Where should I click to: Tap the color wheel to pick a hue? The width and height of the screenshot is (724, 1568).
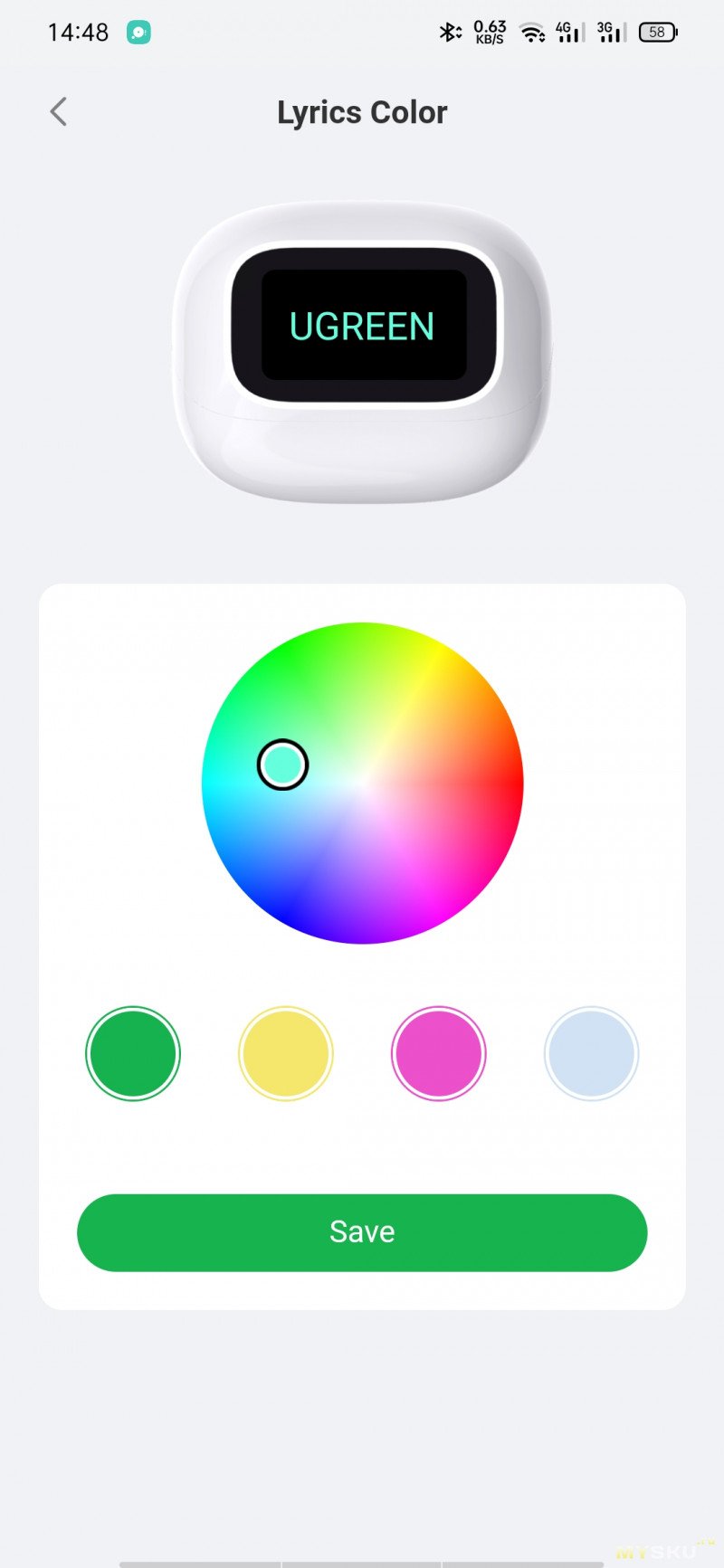[x=362, y=784]
